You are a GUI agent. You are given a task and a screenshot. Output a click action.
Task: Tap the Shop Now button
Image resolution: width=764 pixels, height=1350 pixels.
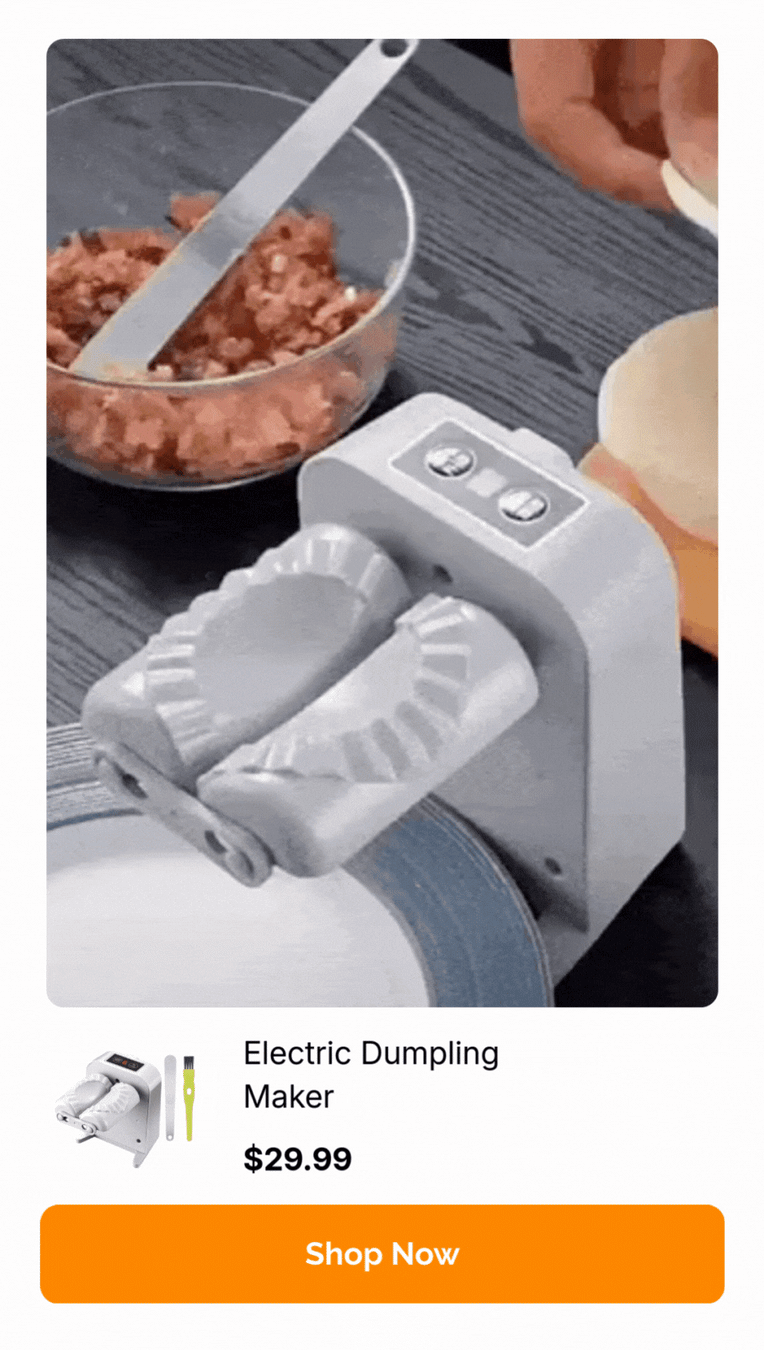coord(382,1253)
